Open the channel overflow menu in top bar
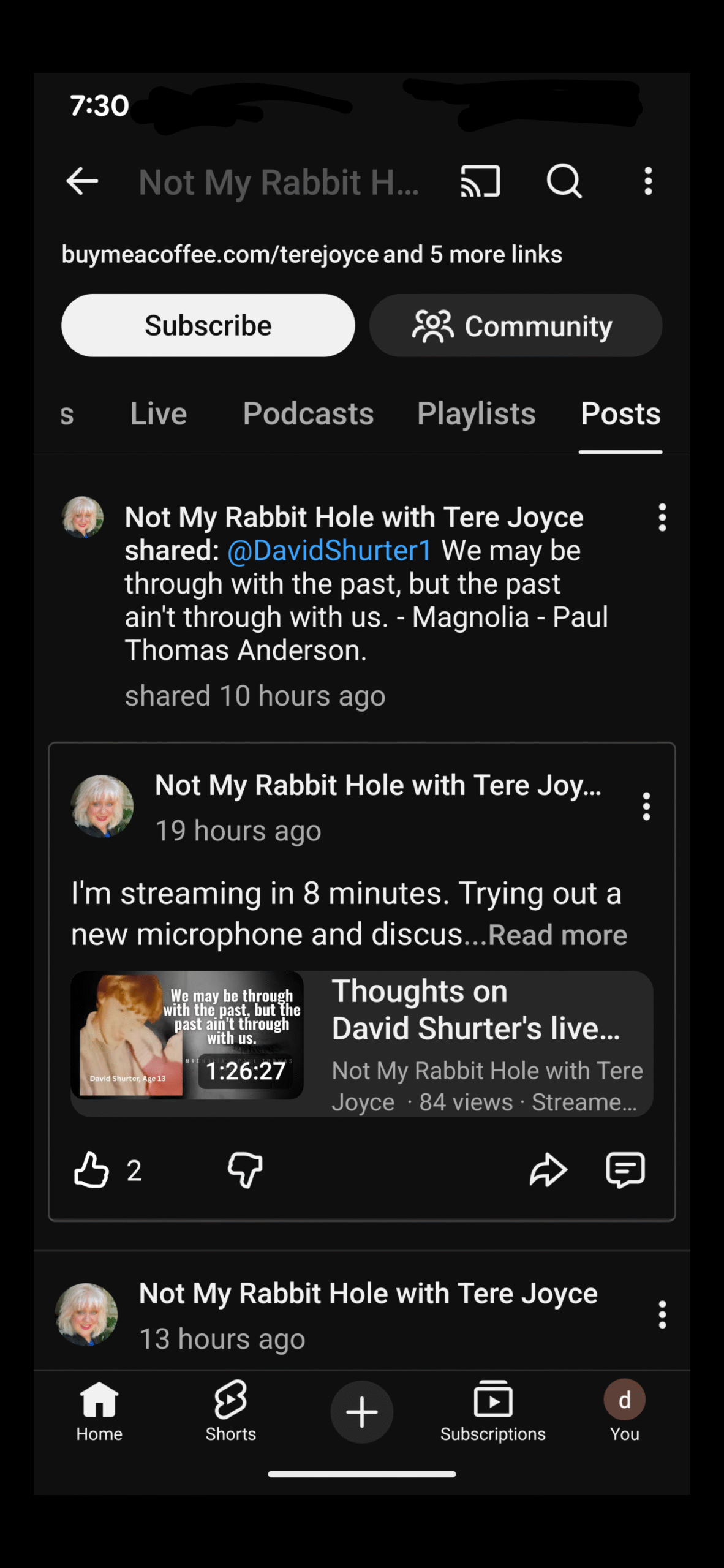Viewport: 724px width, 1568px height. (x=648, y=181)
